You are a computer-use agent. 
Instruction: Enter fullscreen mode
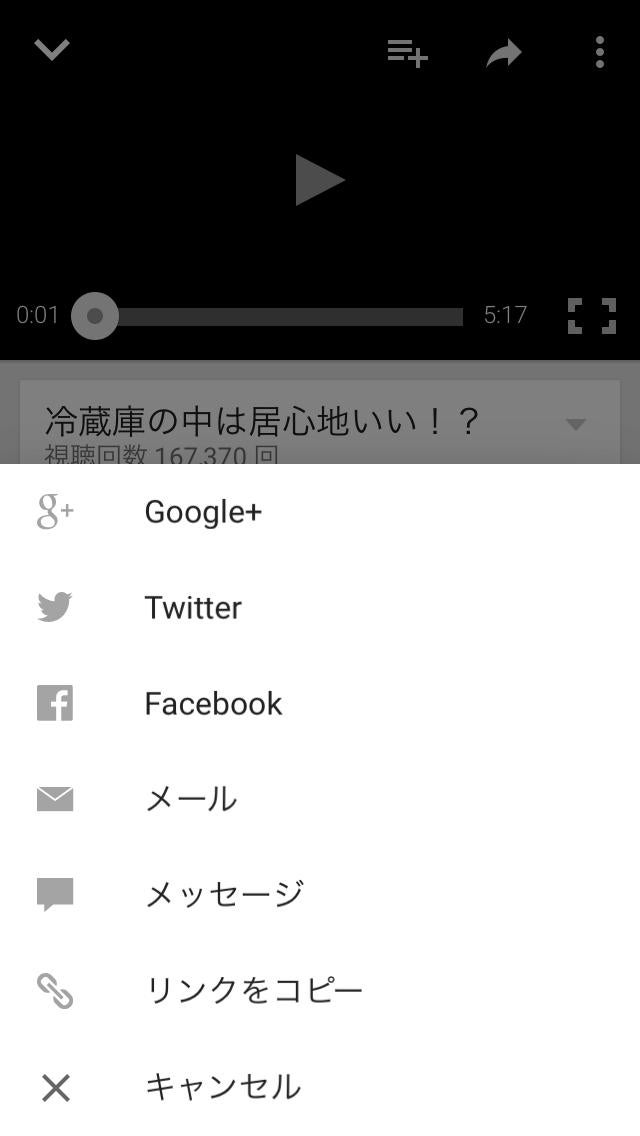pos(591,316)
